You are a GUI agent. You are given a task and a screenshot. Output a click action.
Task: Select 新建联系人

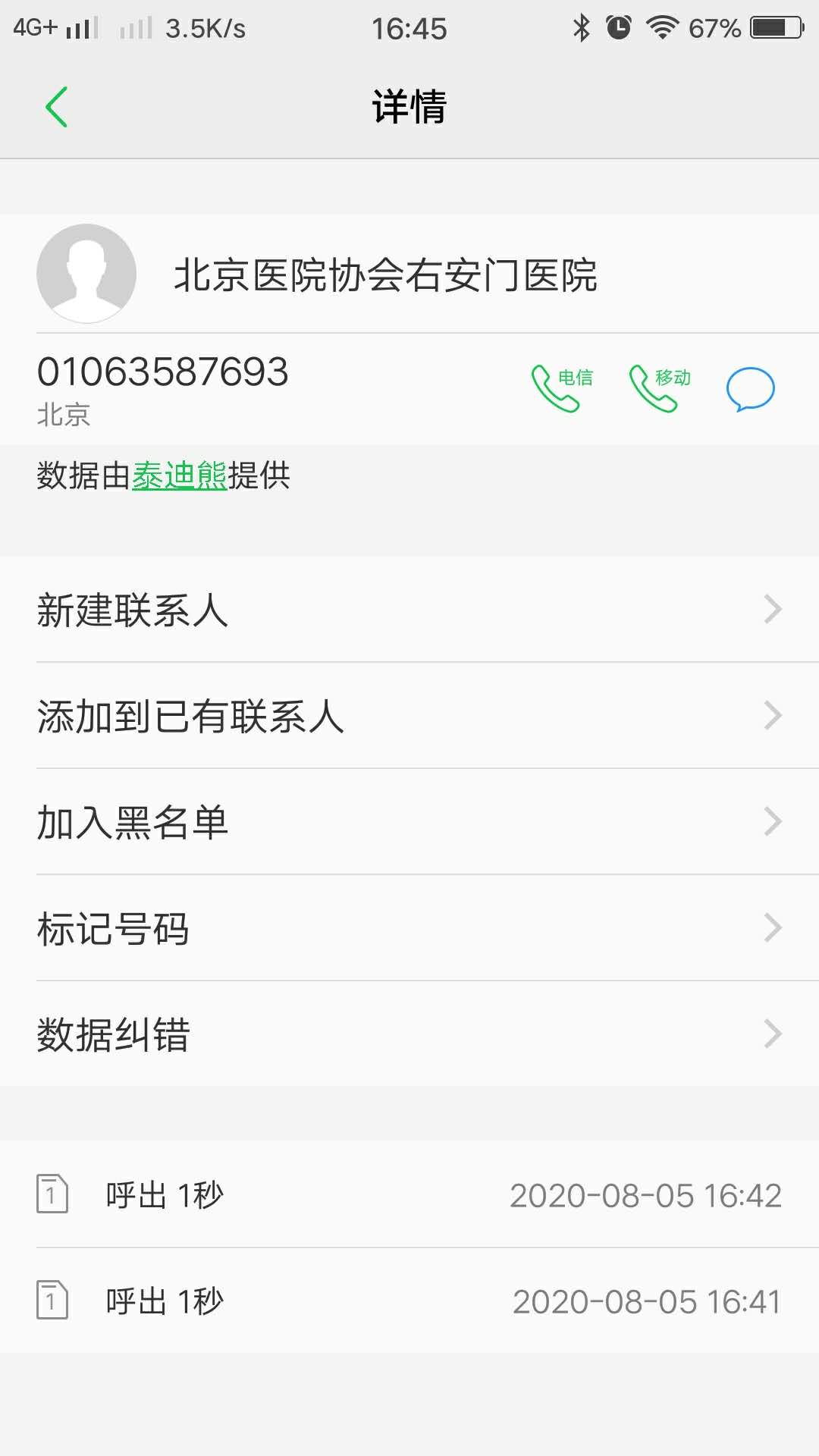point(409,610)
